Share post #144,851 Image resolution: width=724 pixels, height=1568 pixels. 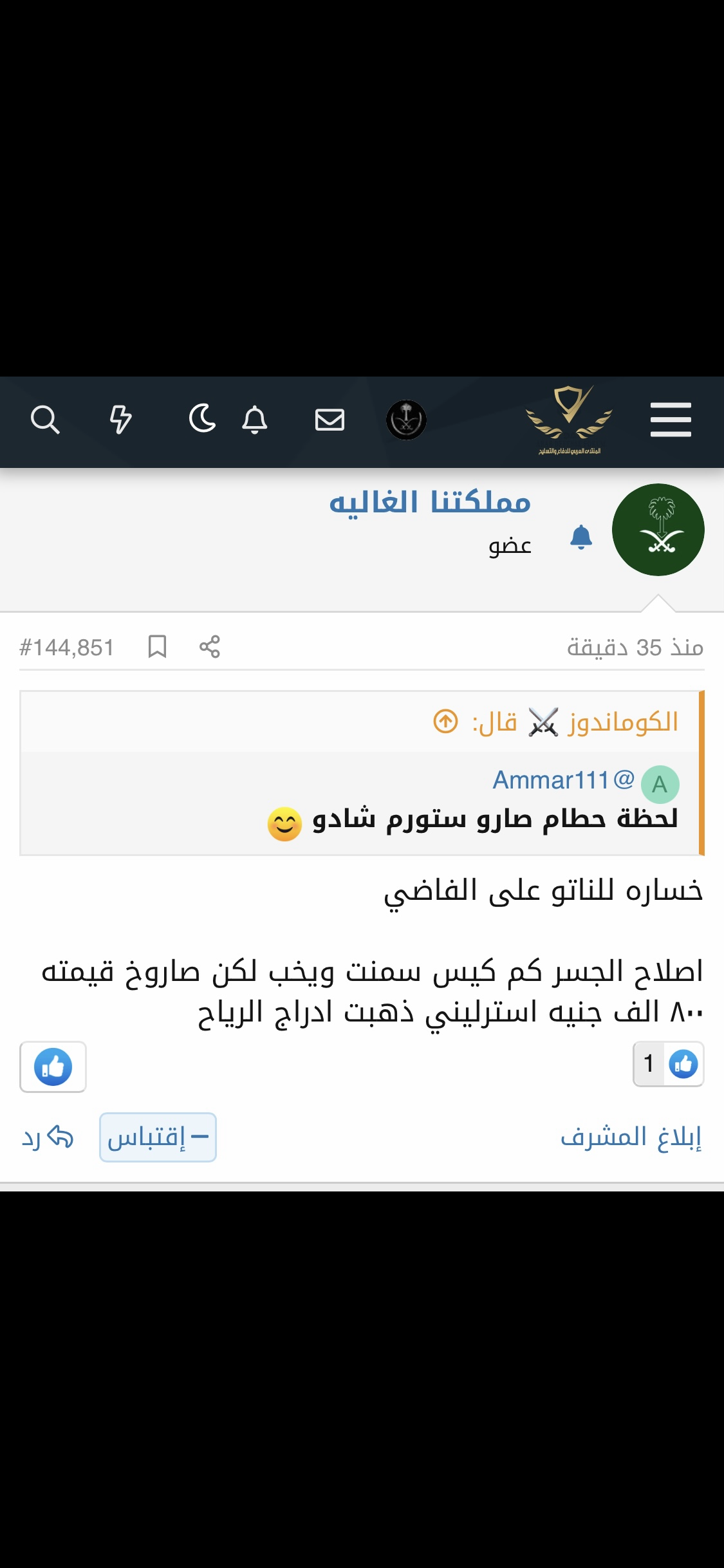[210, 646]
